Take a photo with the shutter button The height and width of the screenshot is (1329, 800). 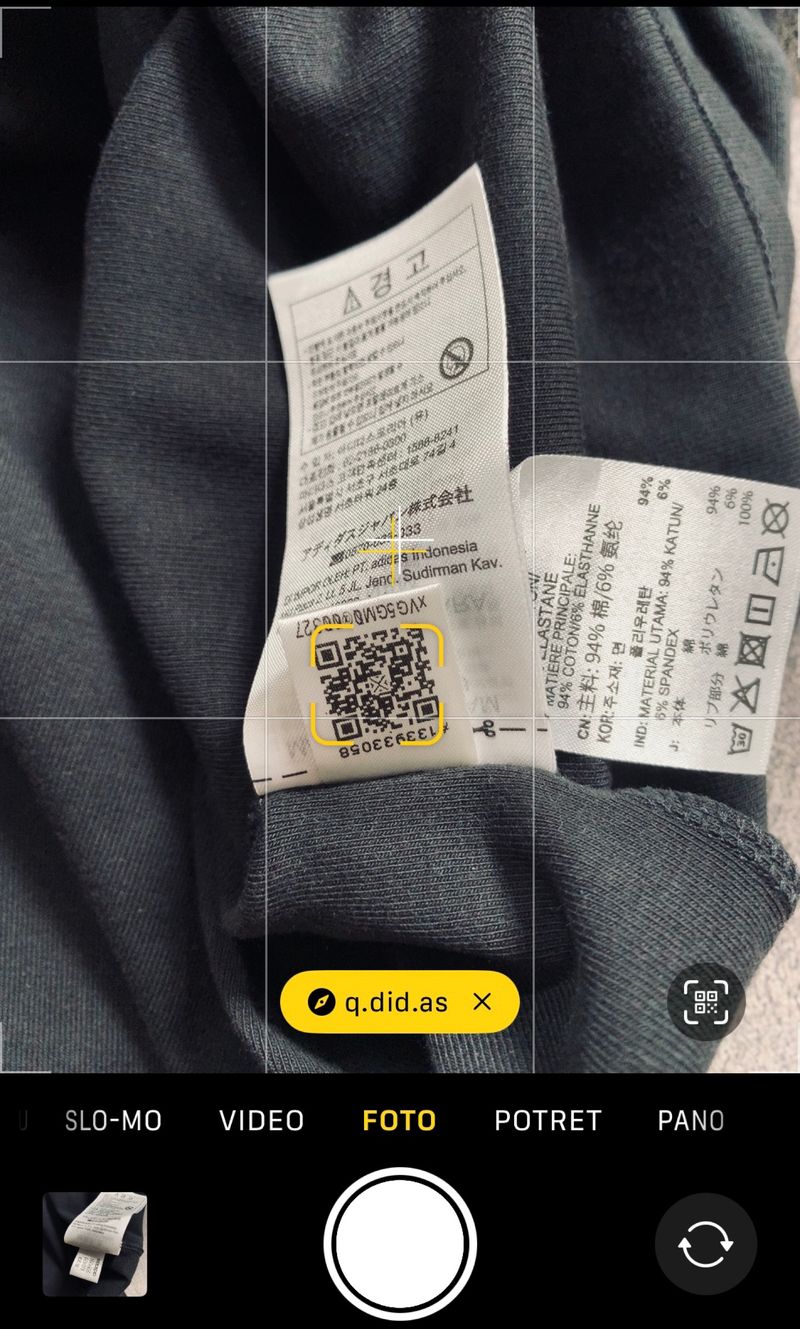point(400,1245)
